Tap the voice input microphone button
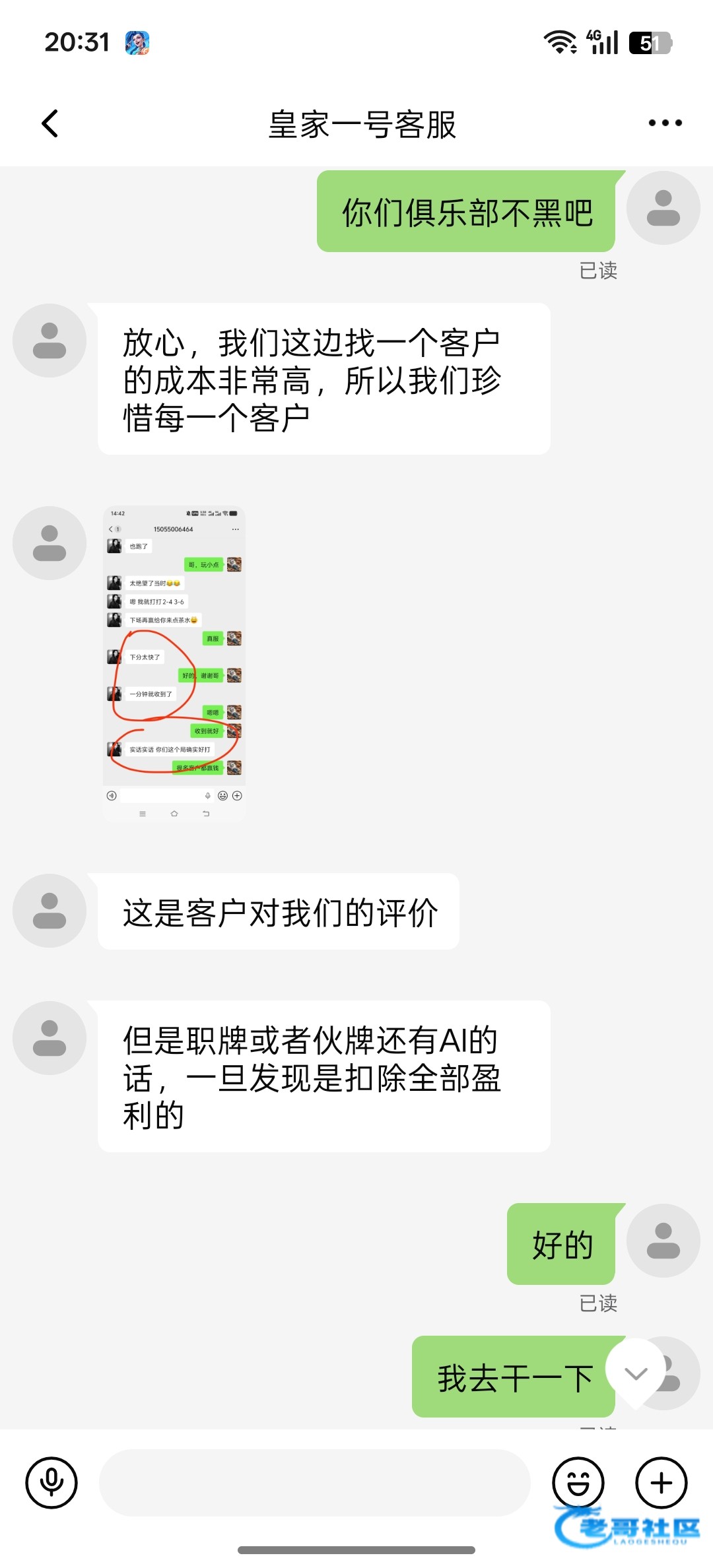Viewport: 713px width, 1568px height. tap(51, 1483)
